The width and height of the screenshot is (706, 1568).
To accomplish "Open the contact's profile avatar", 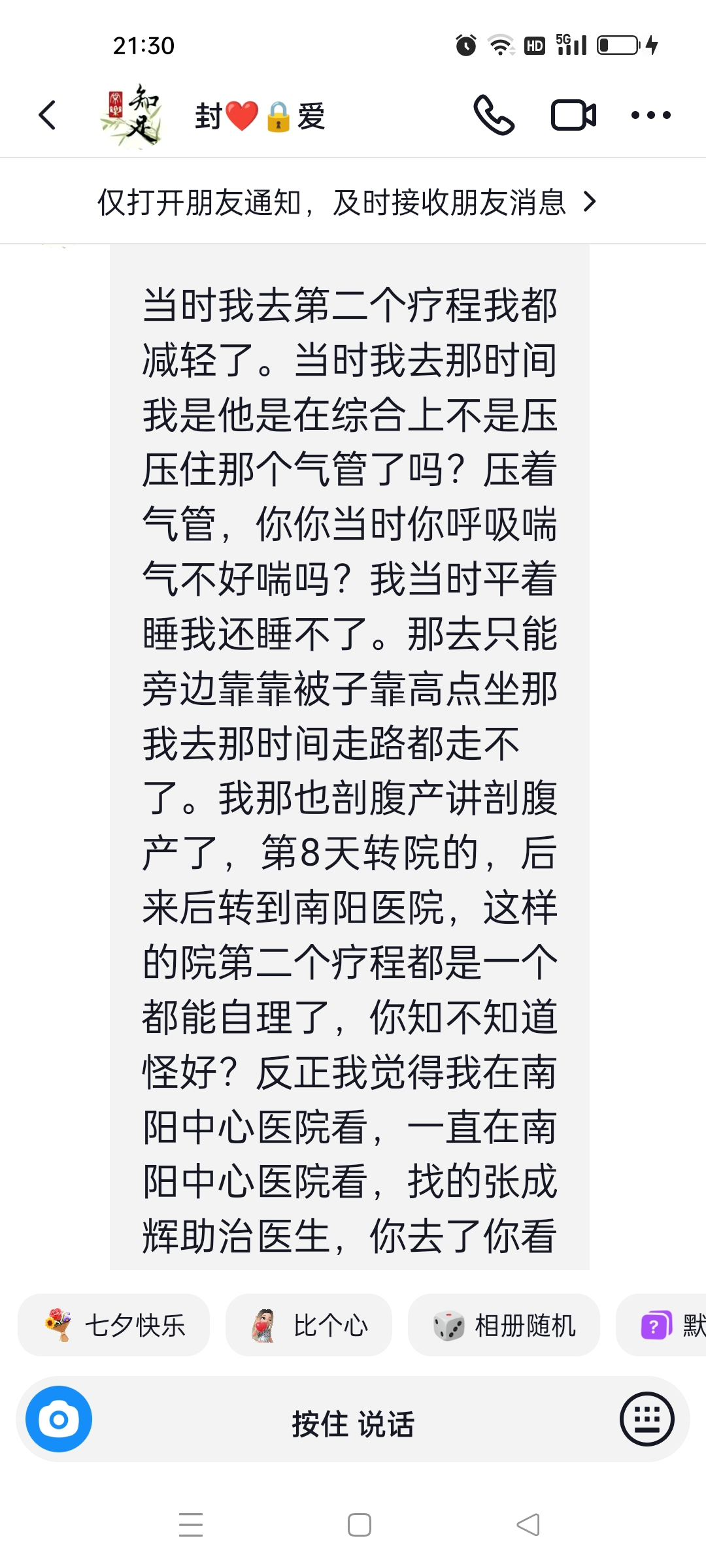I will (x=131, y=116).
